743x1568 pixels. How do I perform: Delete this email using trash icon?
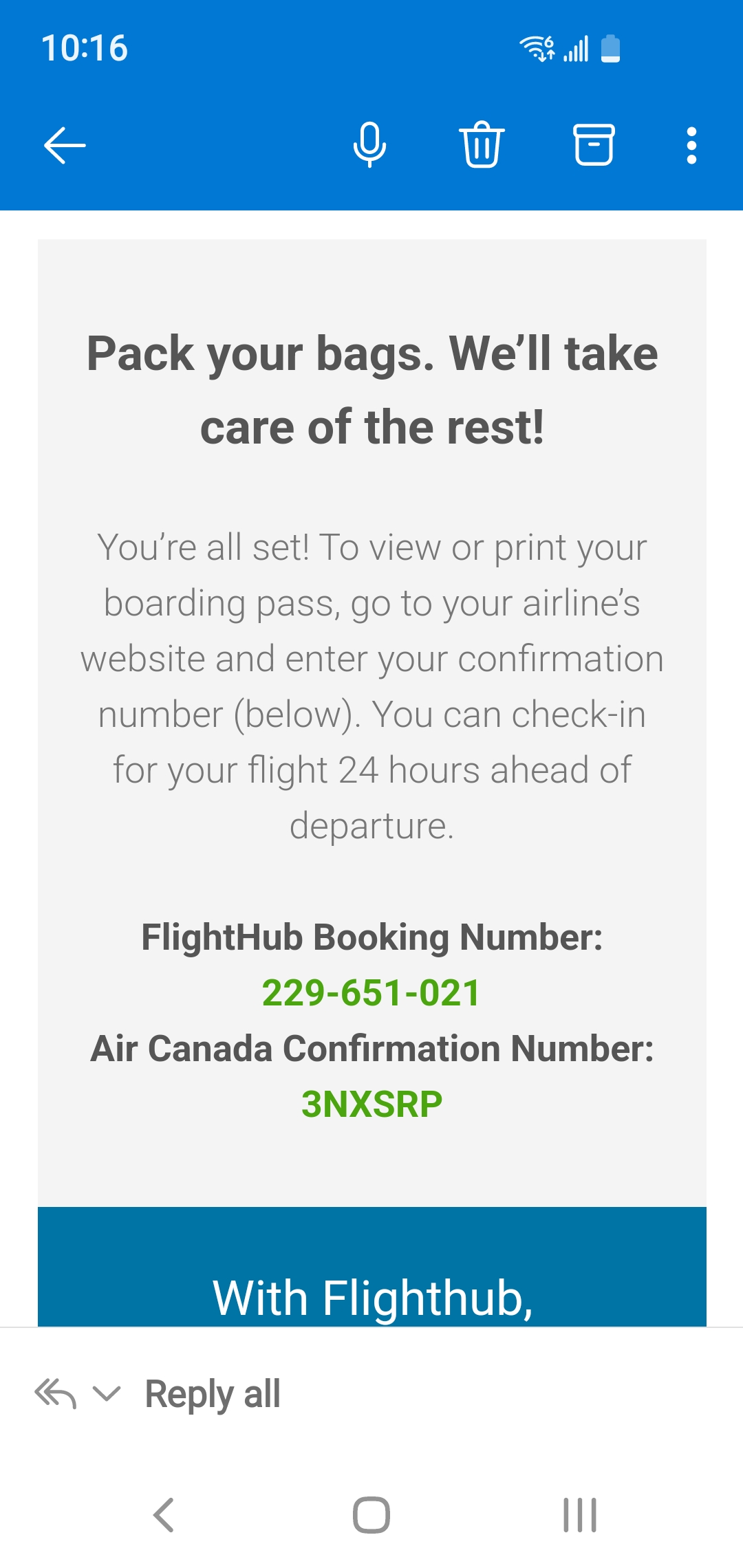(482, 144)
